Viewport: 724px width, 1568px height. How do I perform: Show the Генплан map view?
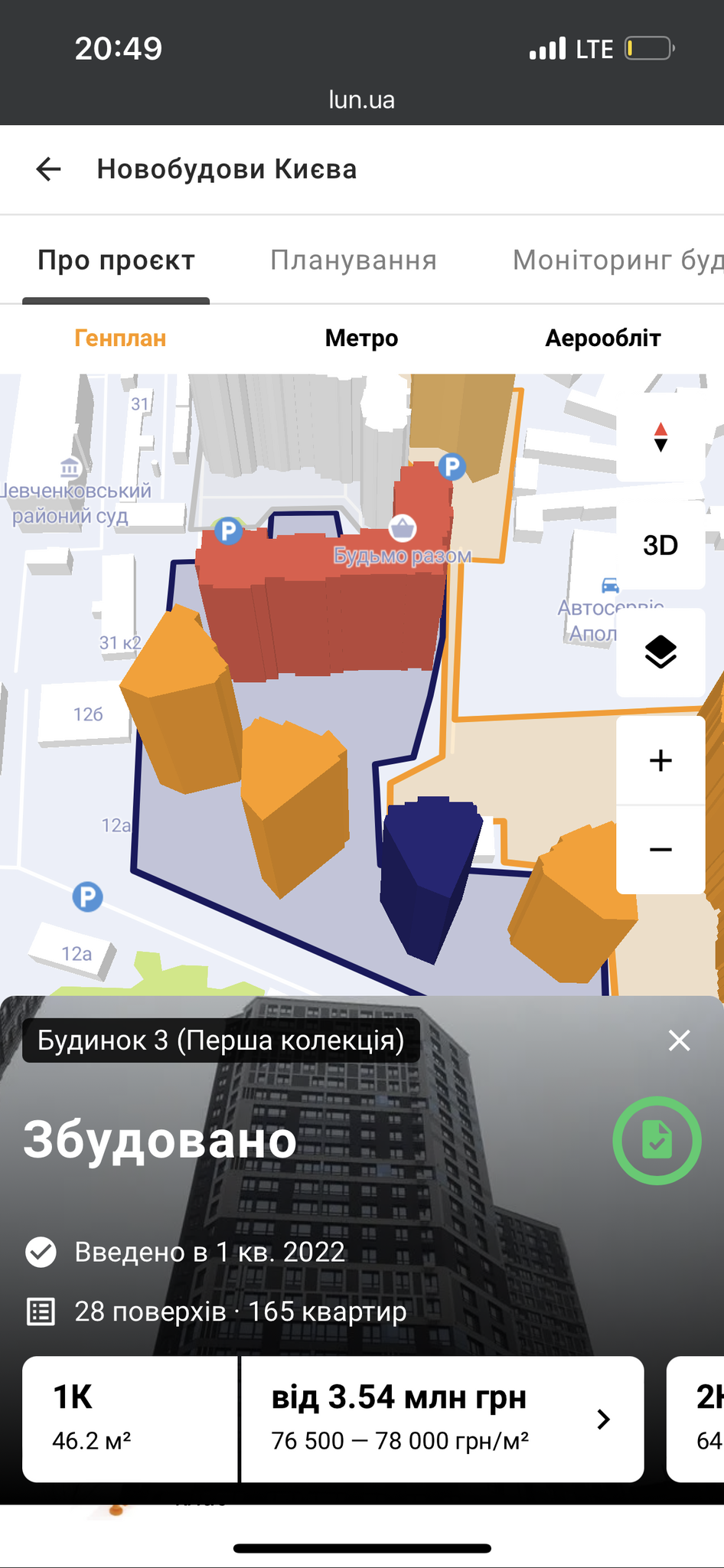pos(120,338)
